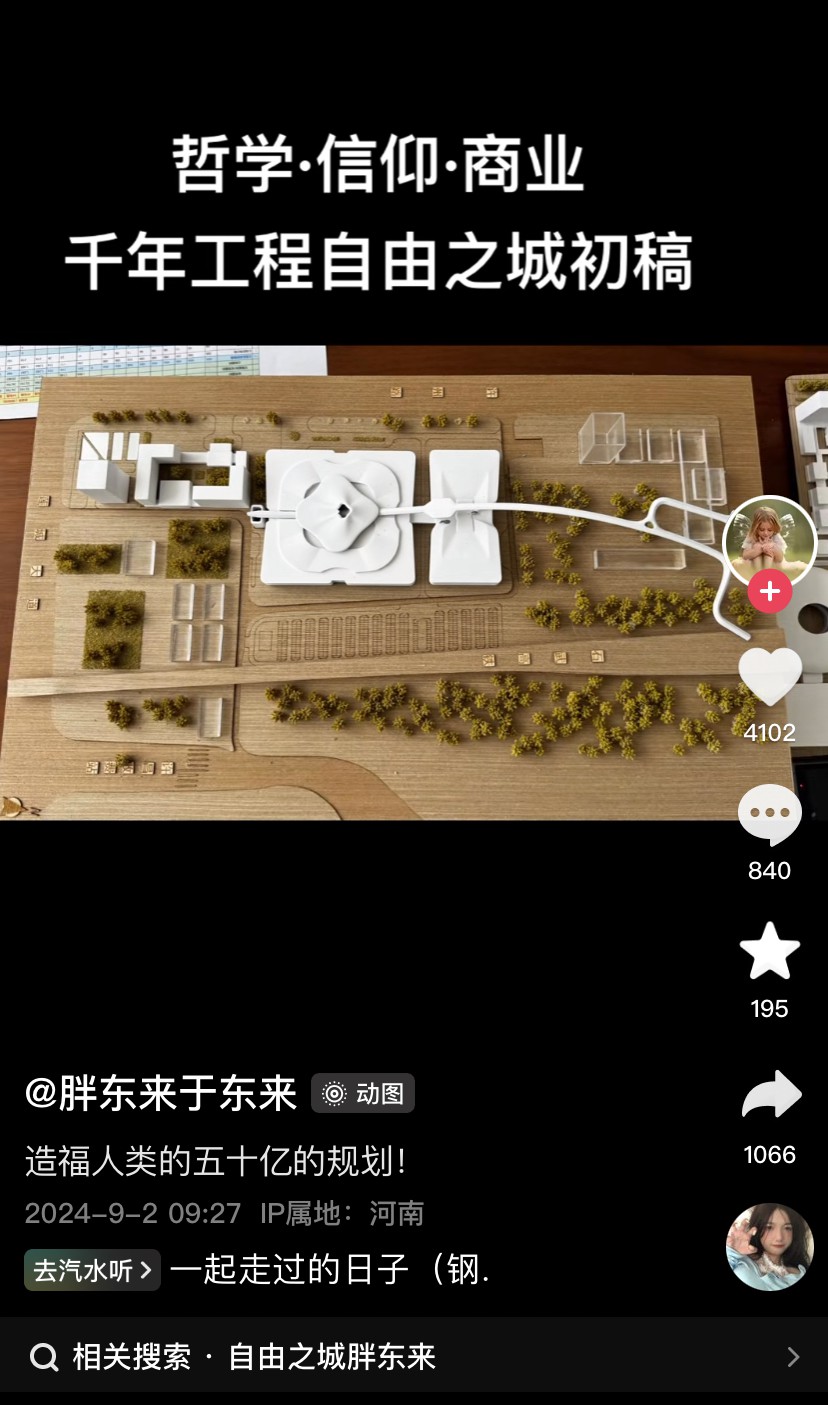Open the comments section
This screenshot has width=828, height=1405.
coord(769,815)
